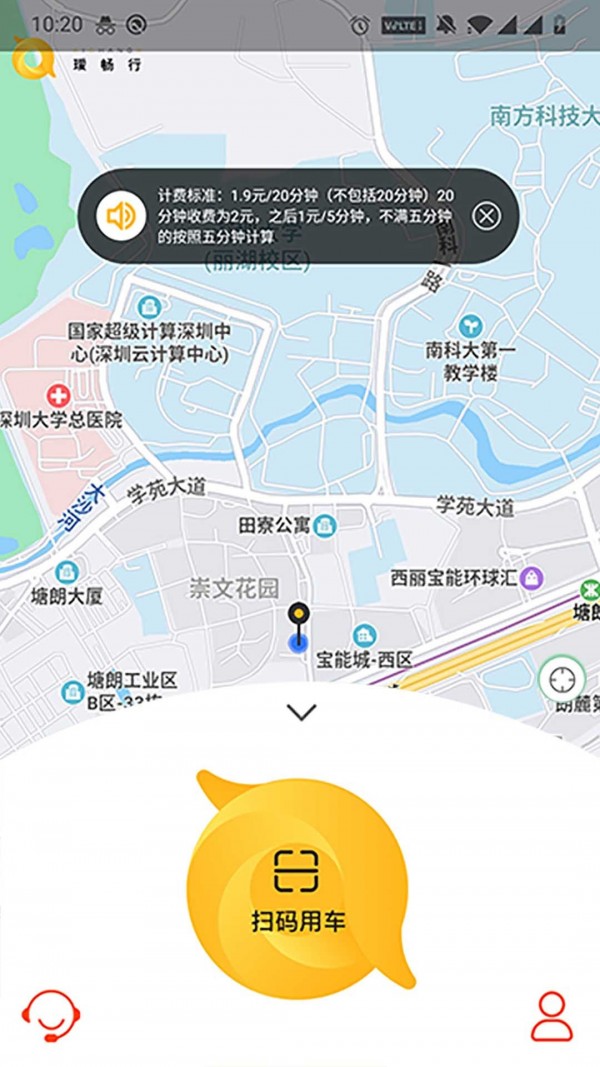Dismiss the 计费标准 pricing banner

pyautogui.click(x=486, y=216)
